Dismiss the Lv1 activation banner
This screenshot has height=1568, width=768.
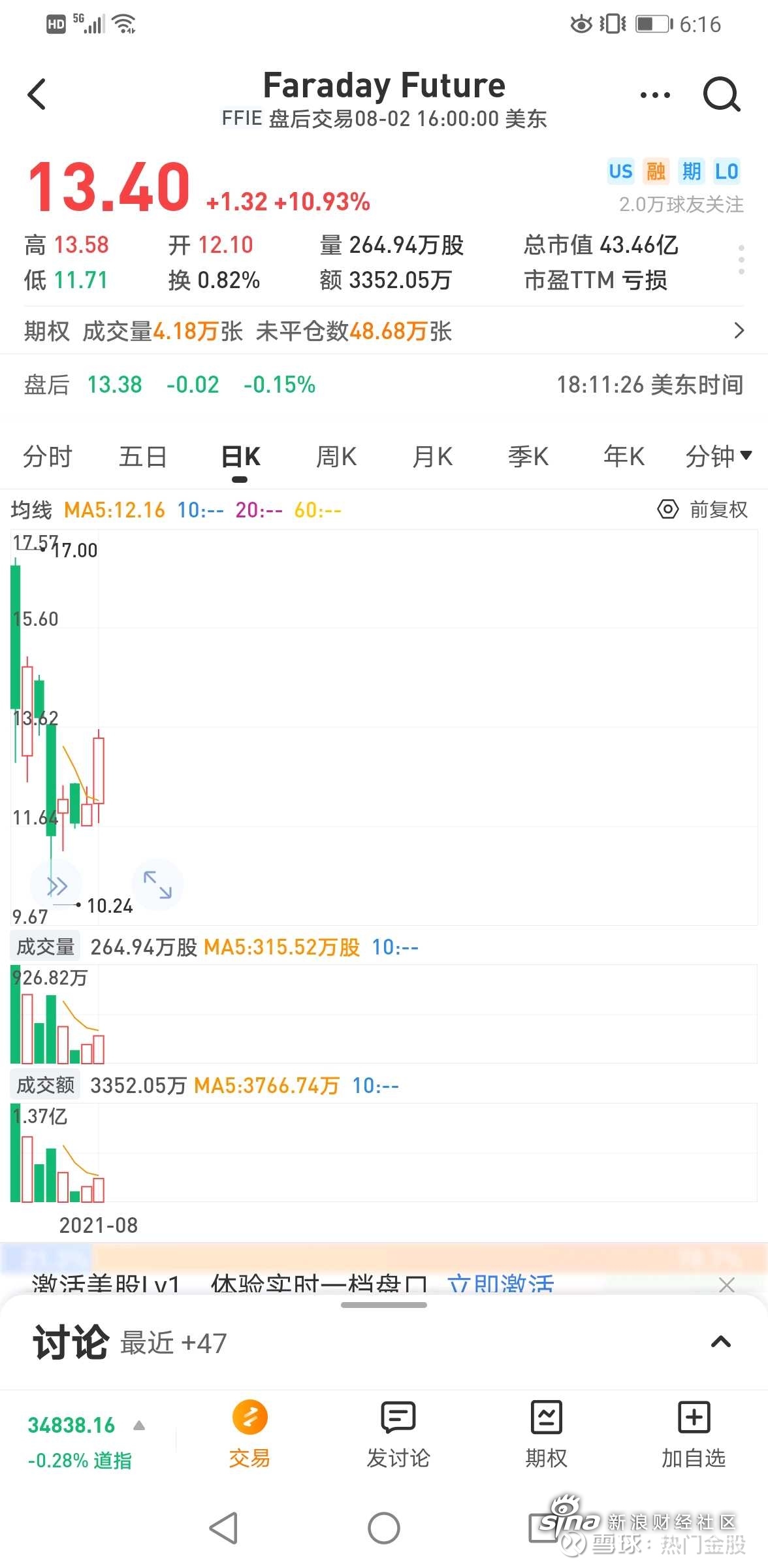pyautogui.click(x=726, y=1284)
